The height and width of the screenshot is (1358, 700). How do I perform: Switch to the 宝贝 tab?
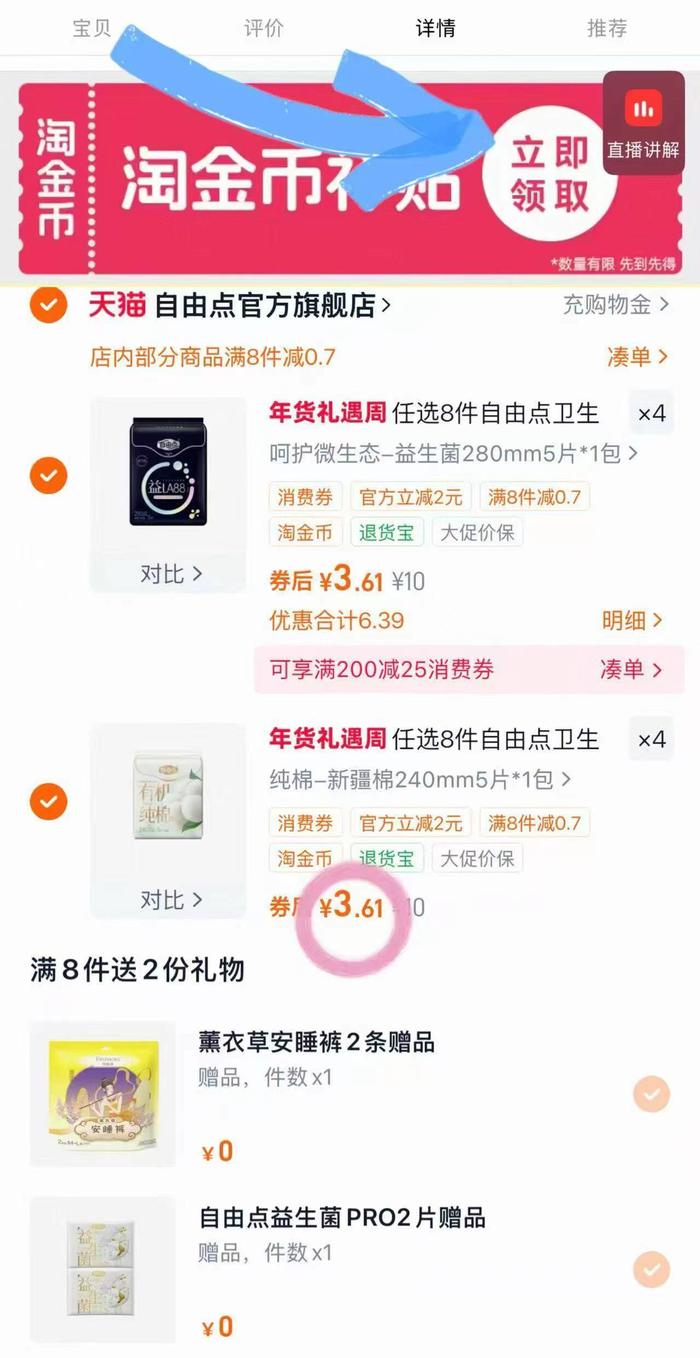(91, 28)
